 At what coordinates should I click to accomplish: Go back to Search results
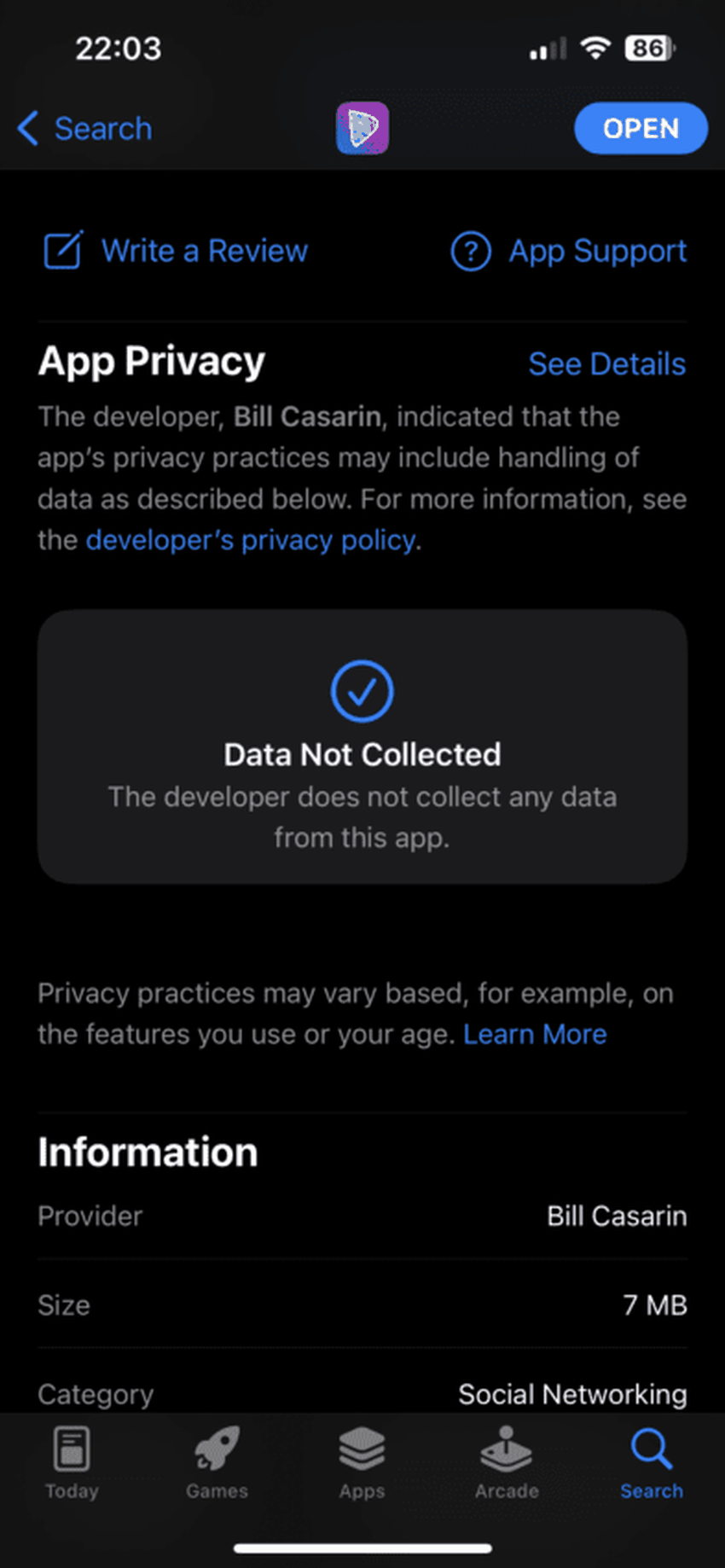coord(85,129)
